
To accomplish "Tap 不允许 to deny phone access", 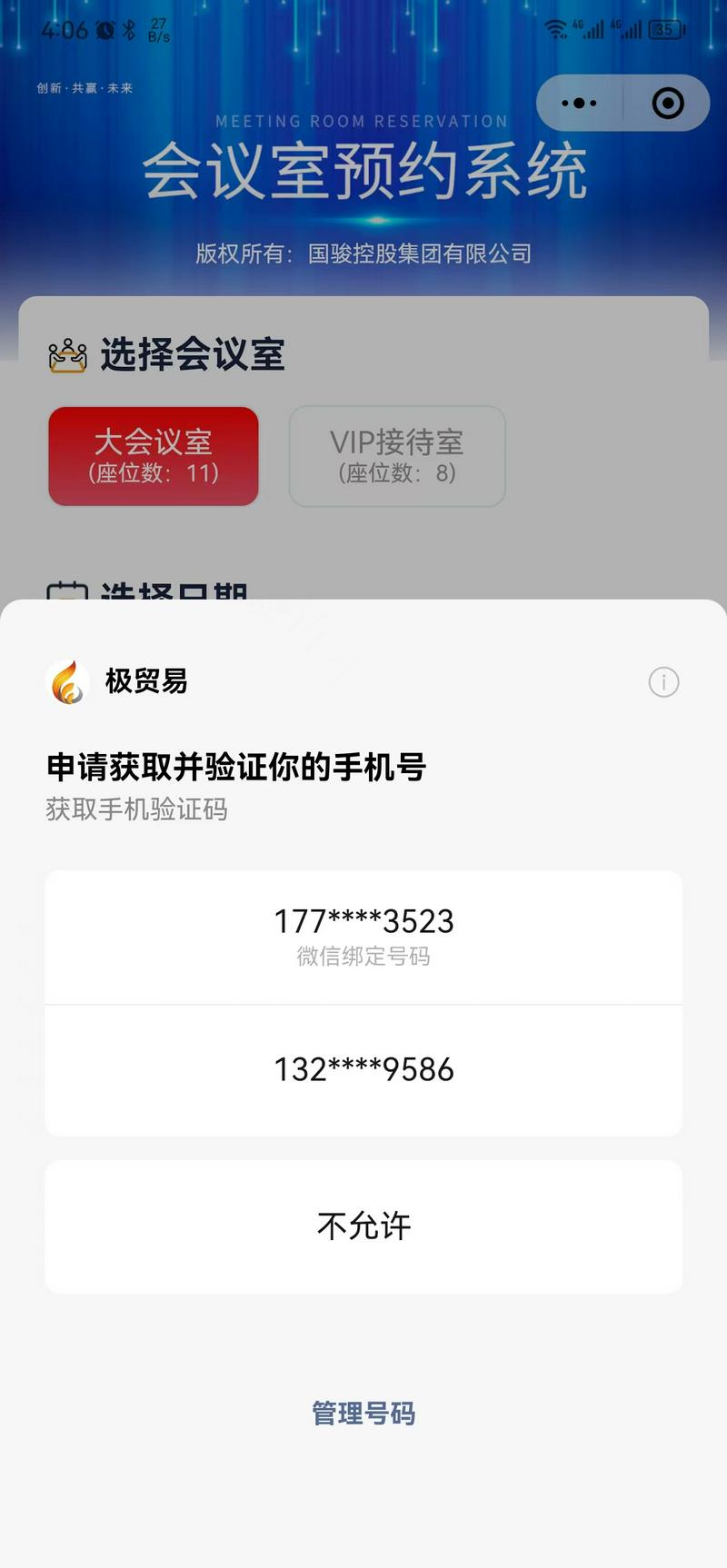I will click(363, 1226).
